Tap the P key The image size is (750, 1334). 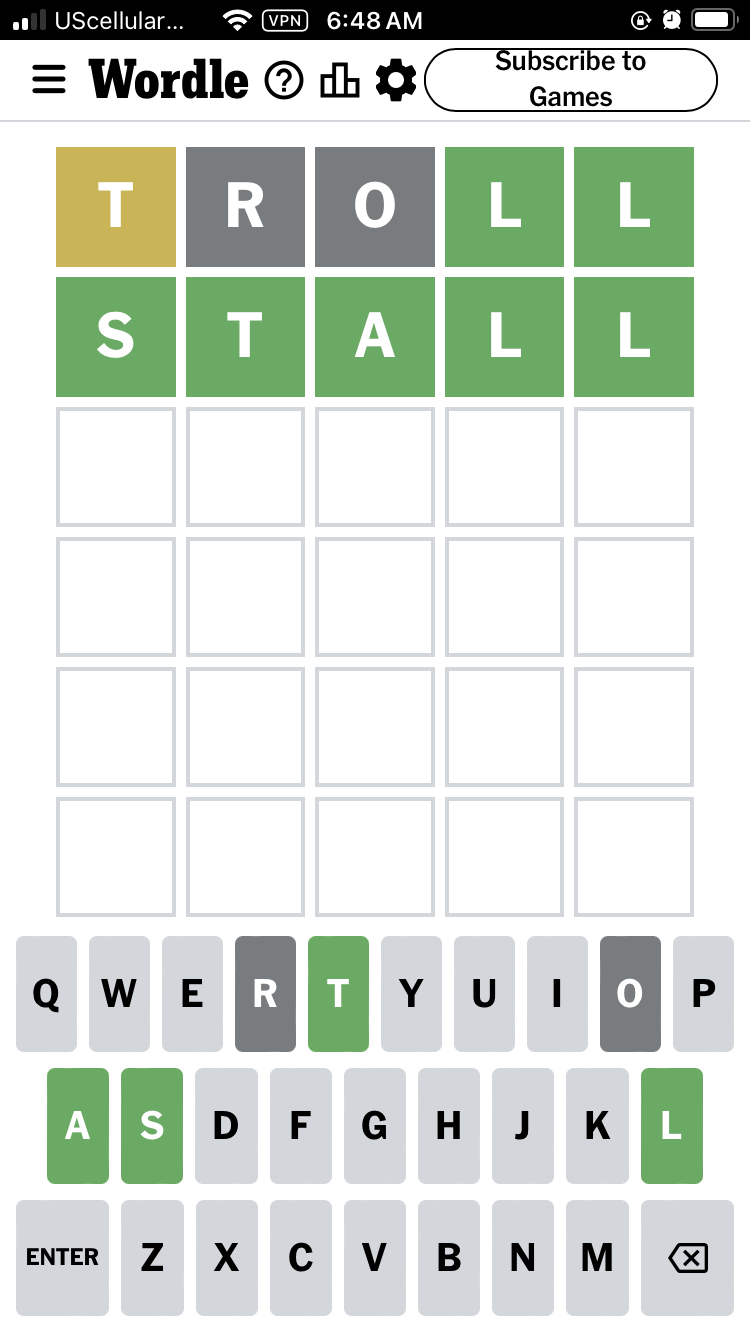tap(703, 994)
